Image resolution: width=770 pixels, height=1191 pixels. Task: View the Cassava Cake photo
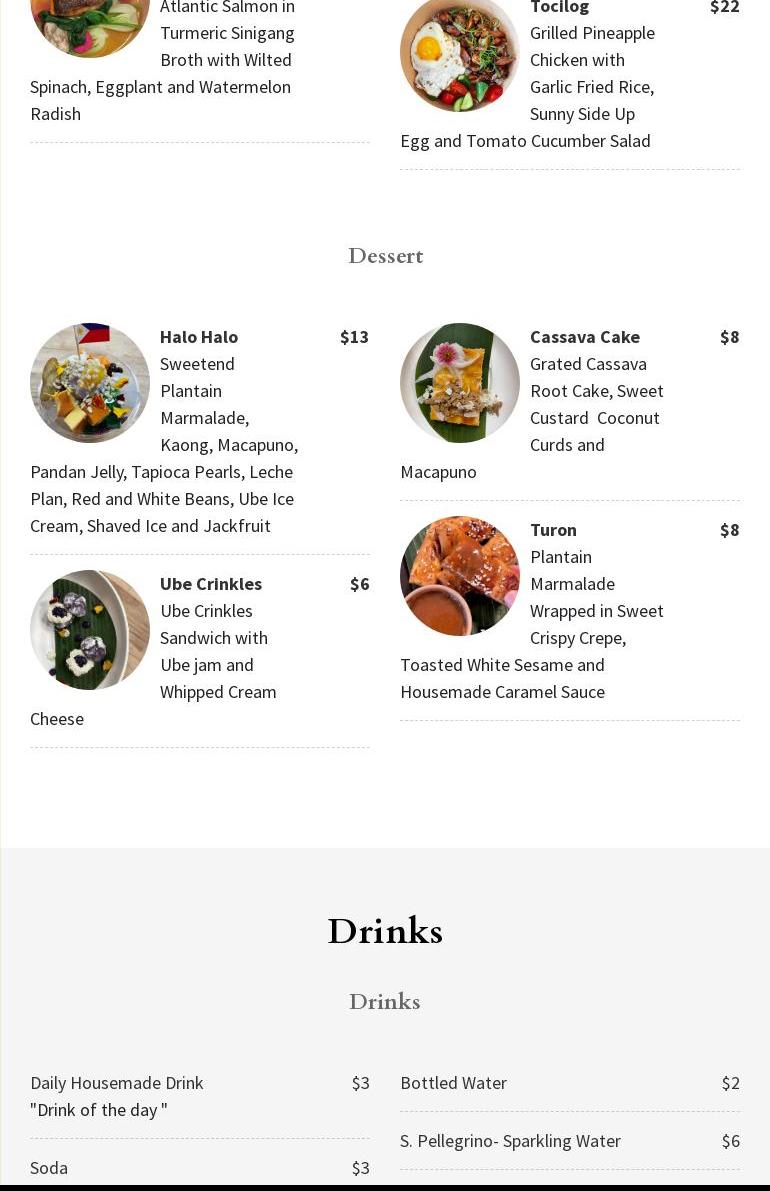[x=460, y=383]
